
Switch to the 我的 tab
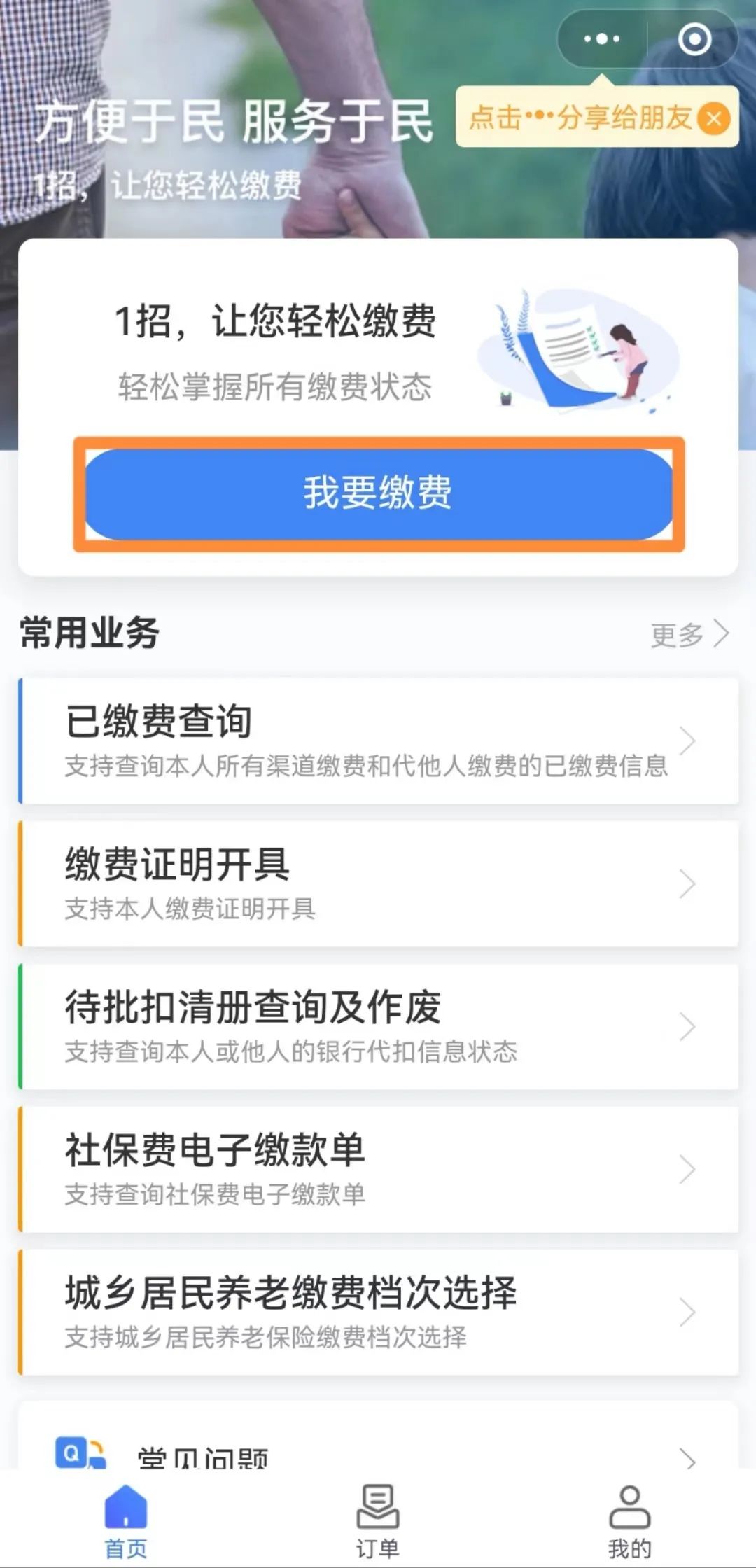pos(630,1520)
